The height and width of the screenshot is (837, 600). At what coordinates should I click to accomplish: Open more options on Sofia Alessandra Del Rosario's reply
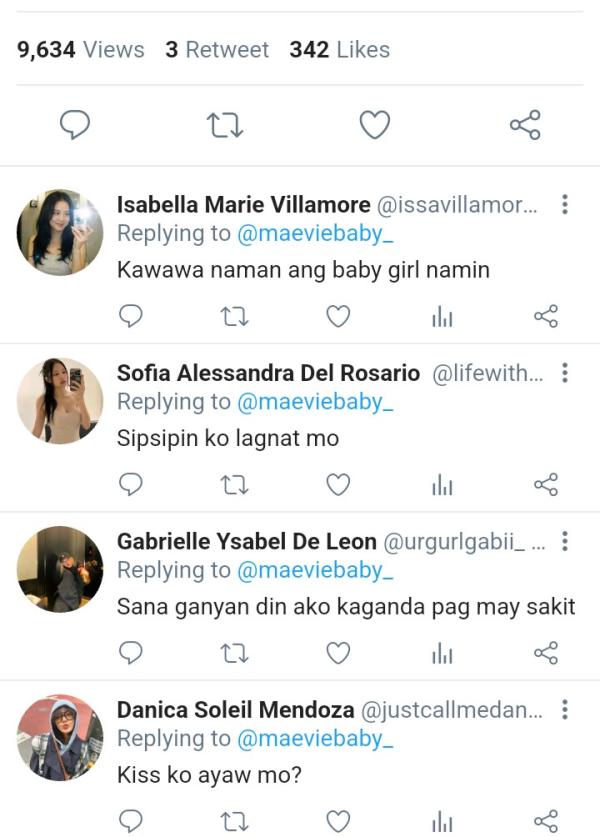(565, 373)
